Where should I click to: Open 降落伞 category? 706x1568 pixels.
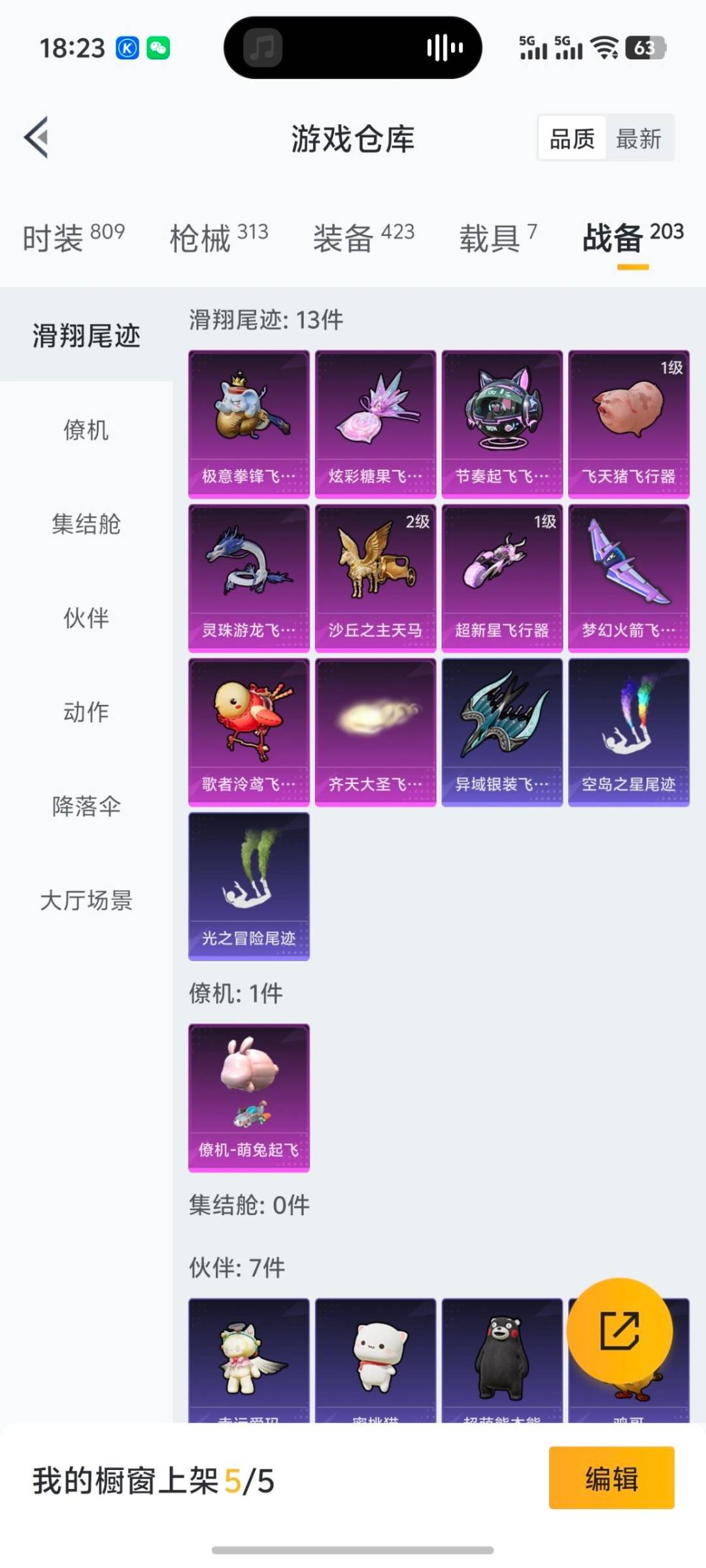86,806
